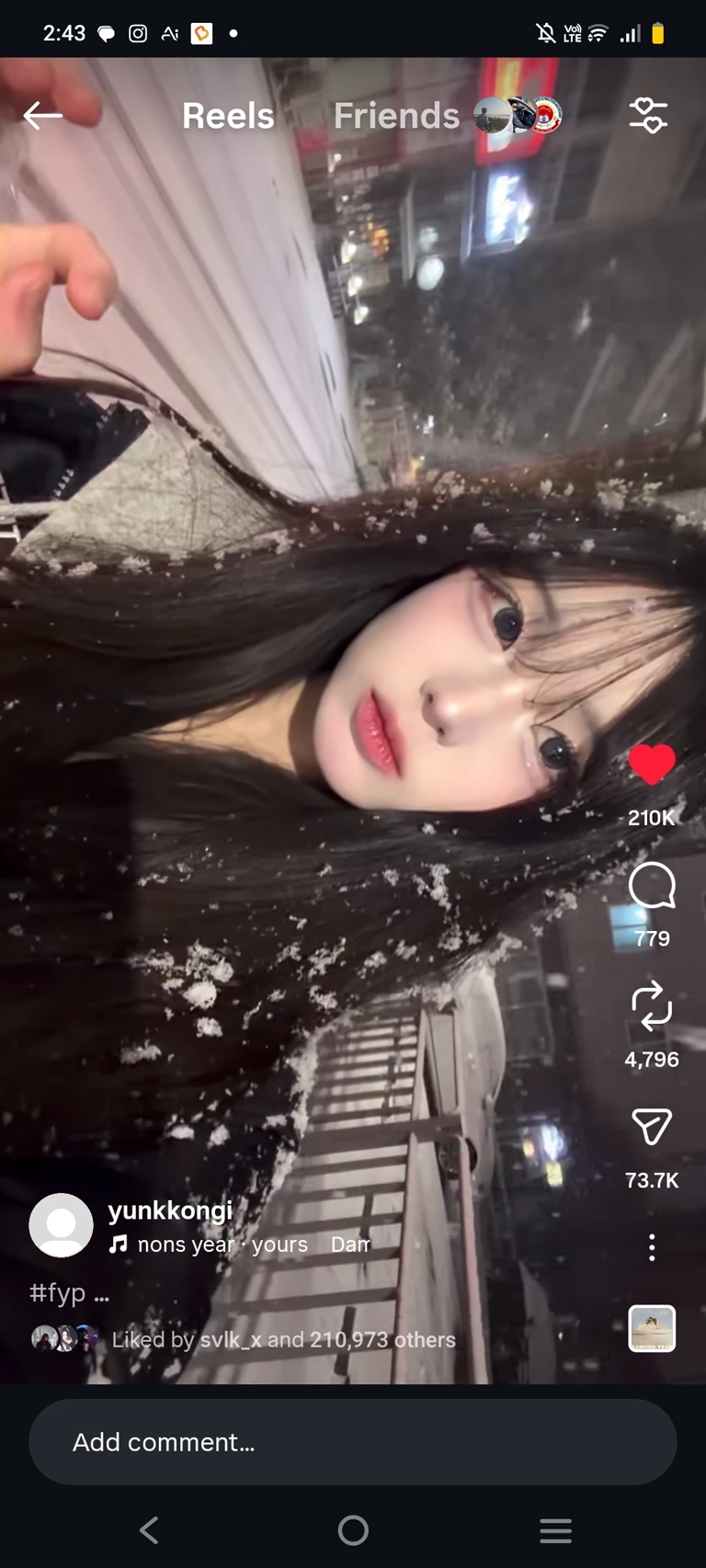This screenshot has width=706, height=1568.
Task: Open the comments bubble icon
Action: (x=652, y=886)
